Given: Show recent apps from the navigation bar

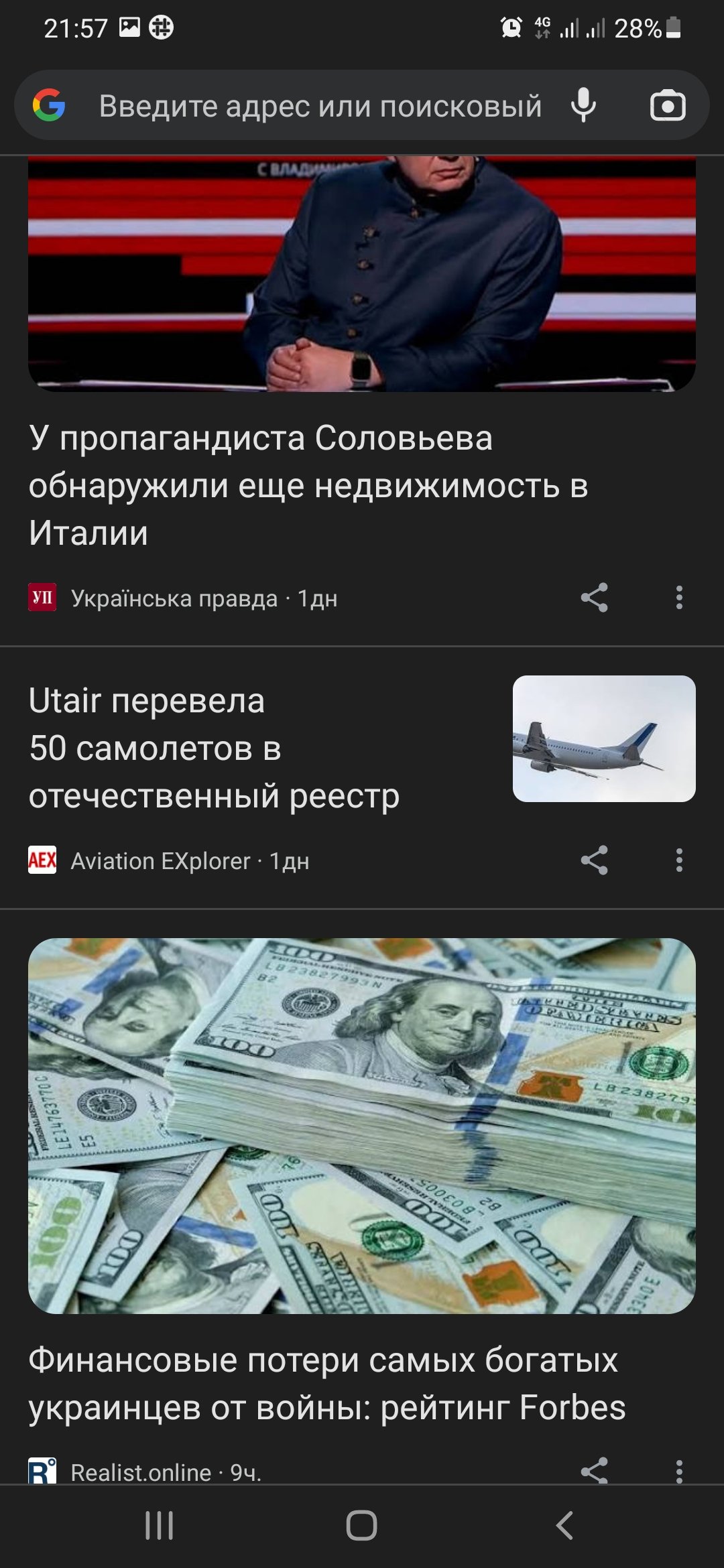Looking at the screenshot, I should pos(160,1526).
